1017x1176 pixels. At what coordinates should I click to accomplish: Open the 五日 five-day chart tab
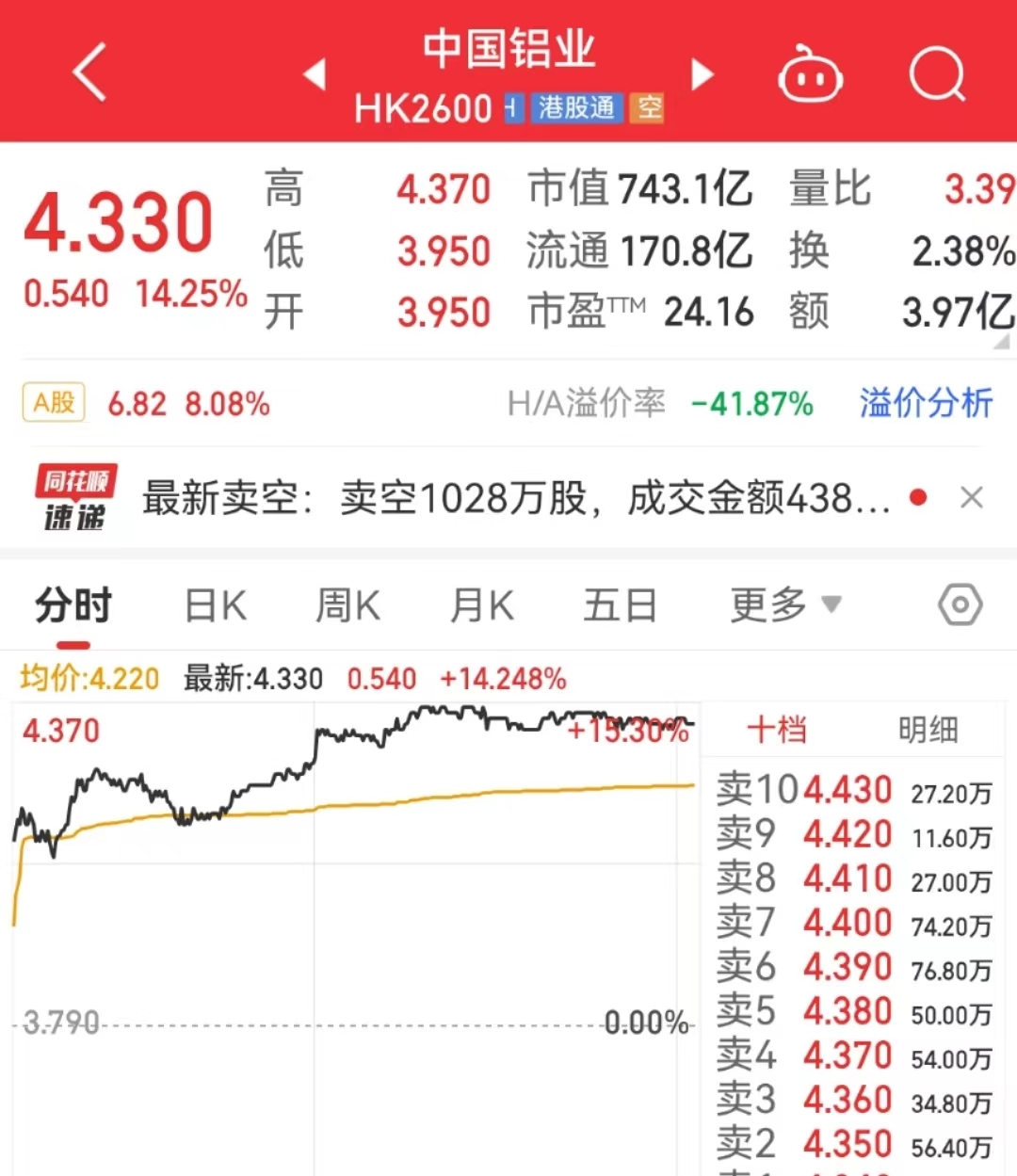coord(619,605)
